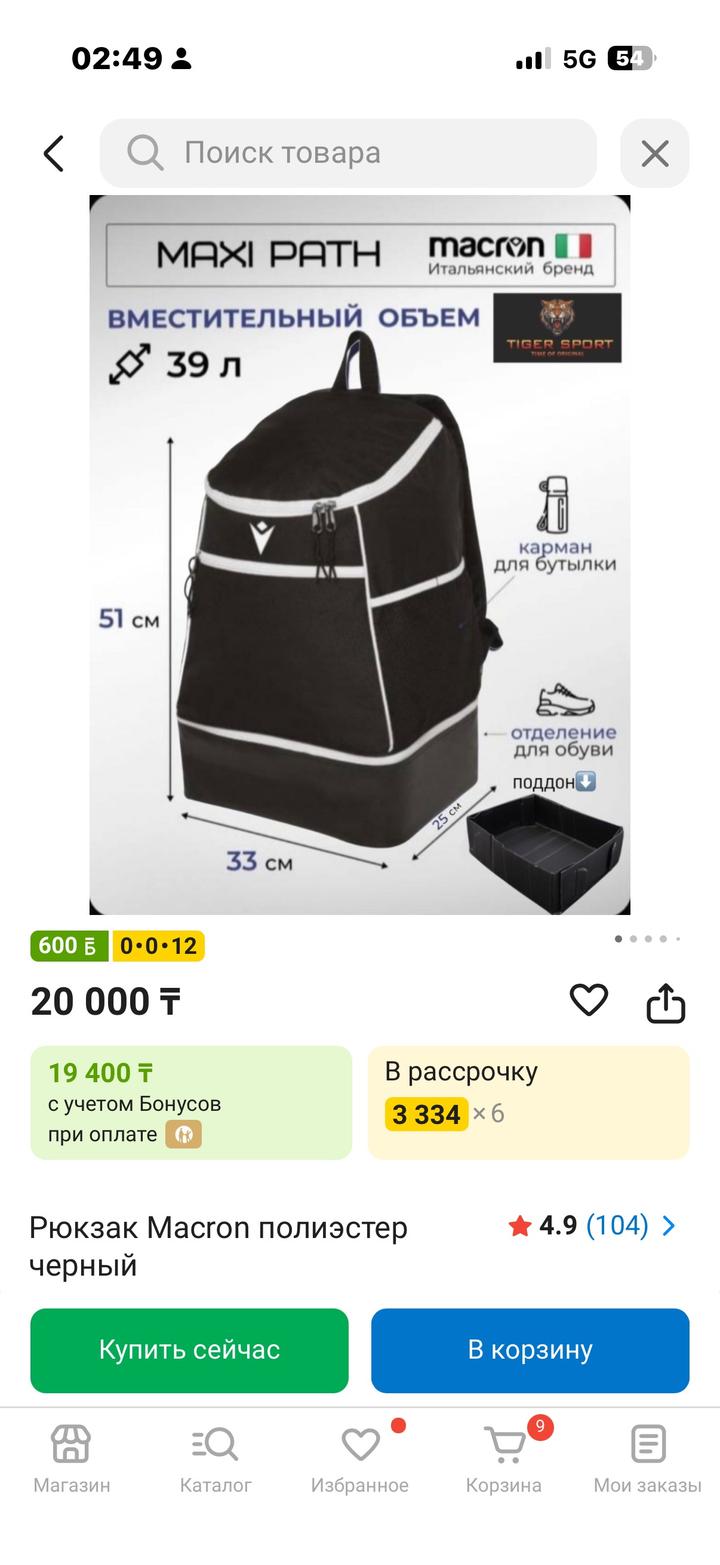Close the product page with X
This screenshot has width=720, height=1565.
click(655, 153)
